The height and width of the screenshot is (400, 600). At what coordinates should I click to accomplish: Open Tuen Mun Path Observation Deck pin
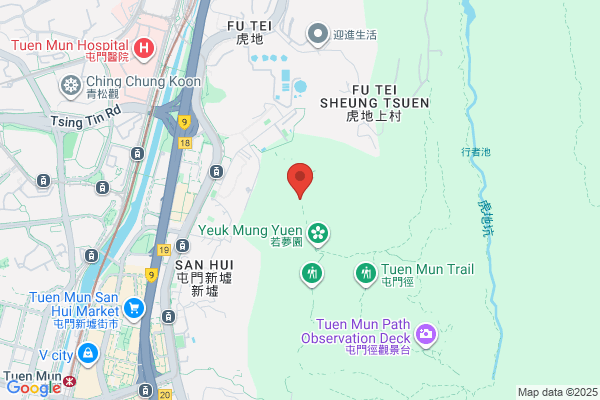(x=426, y=335)
